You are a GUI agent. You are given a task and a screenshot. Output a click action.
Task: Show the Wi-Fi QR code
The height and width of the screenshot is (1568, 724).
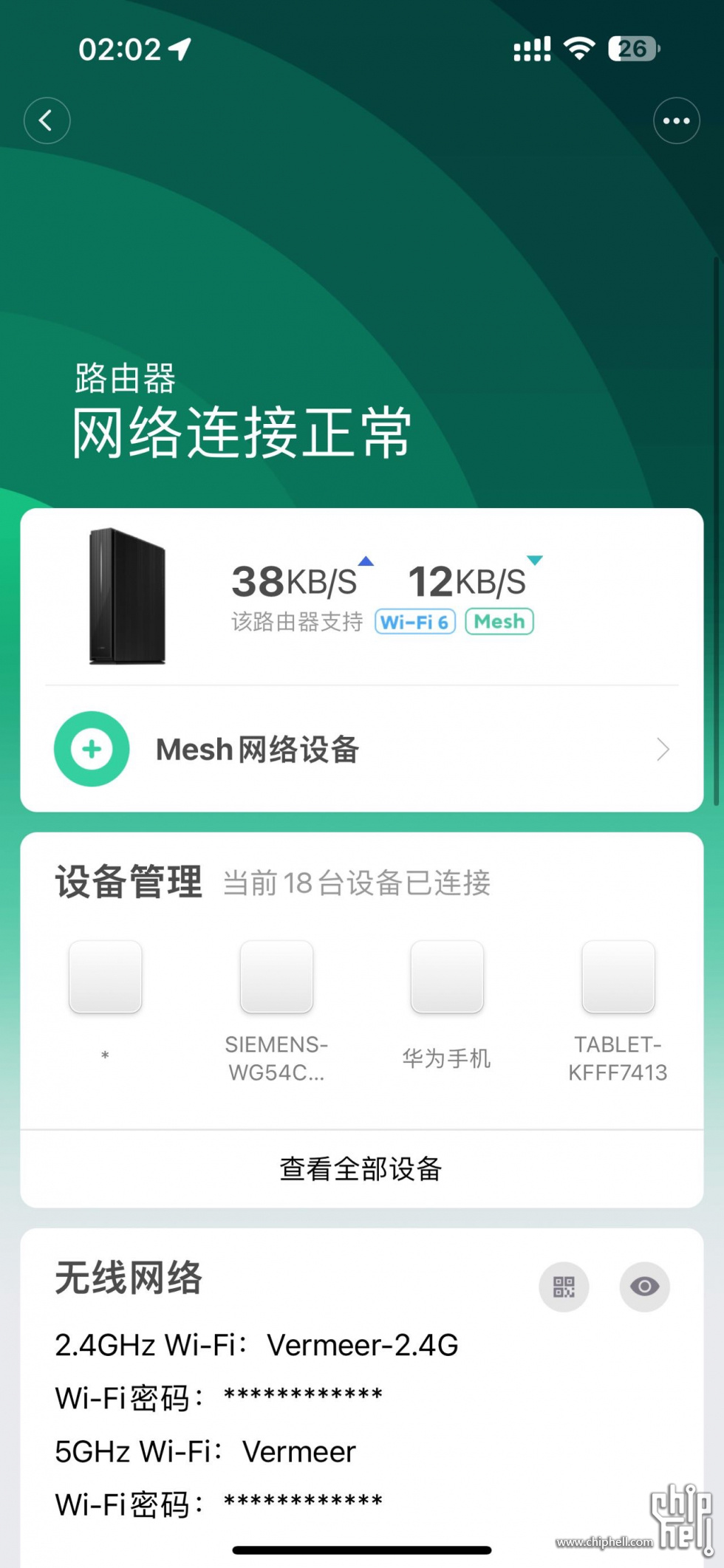[x=564, y=1287]
